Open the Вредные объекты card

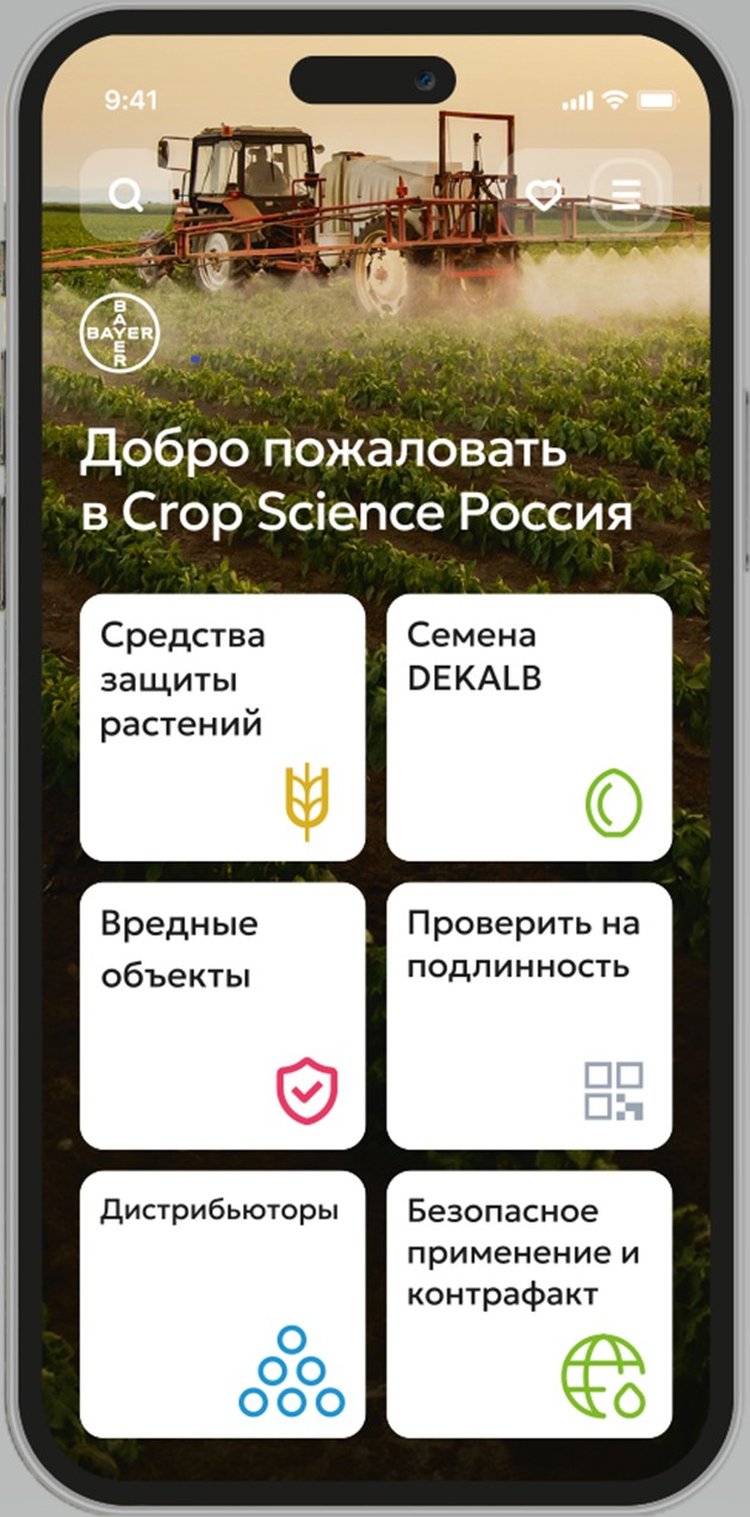[222, 1016]
